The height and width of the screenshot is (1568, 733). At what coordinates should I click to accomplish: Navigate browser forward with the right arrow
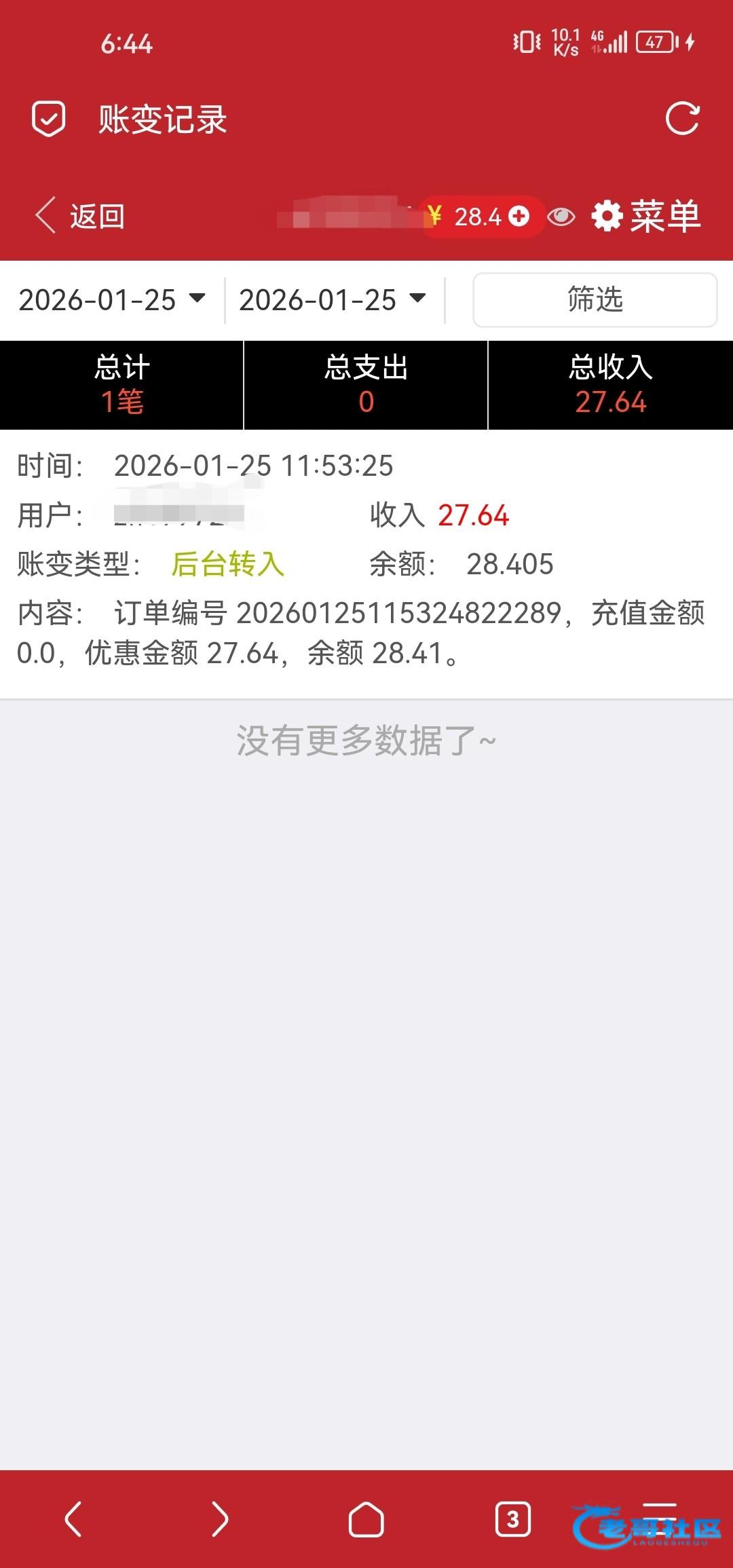(220, 1519)
